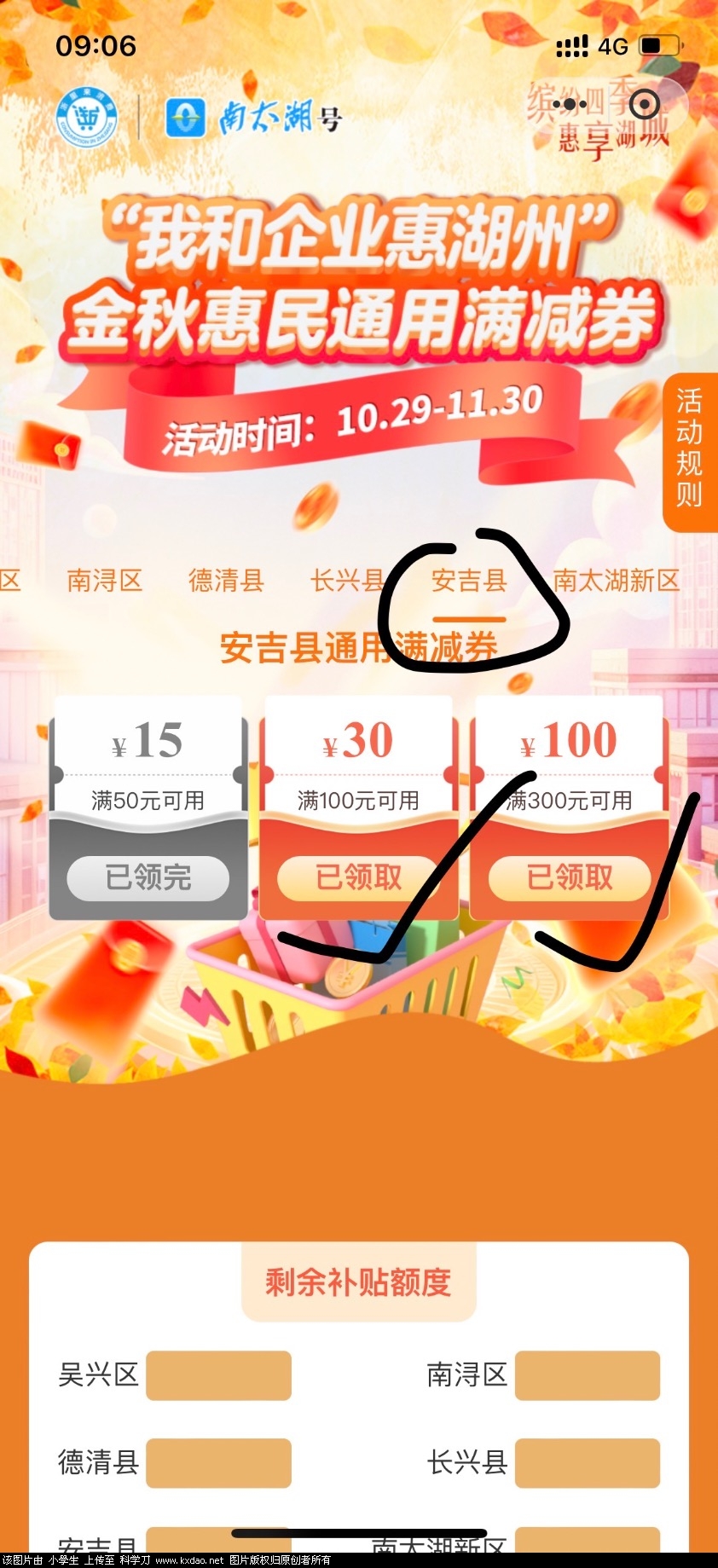Open the mini program more options menu
Screen dimensions: 718x1568
pyautogui.click(x=570, y=105)
